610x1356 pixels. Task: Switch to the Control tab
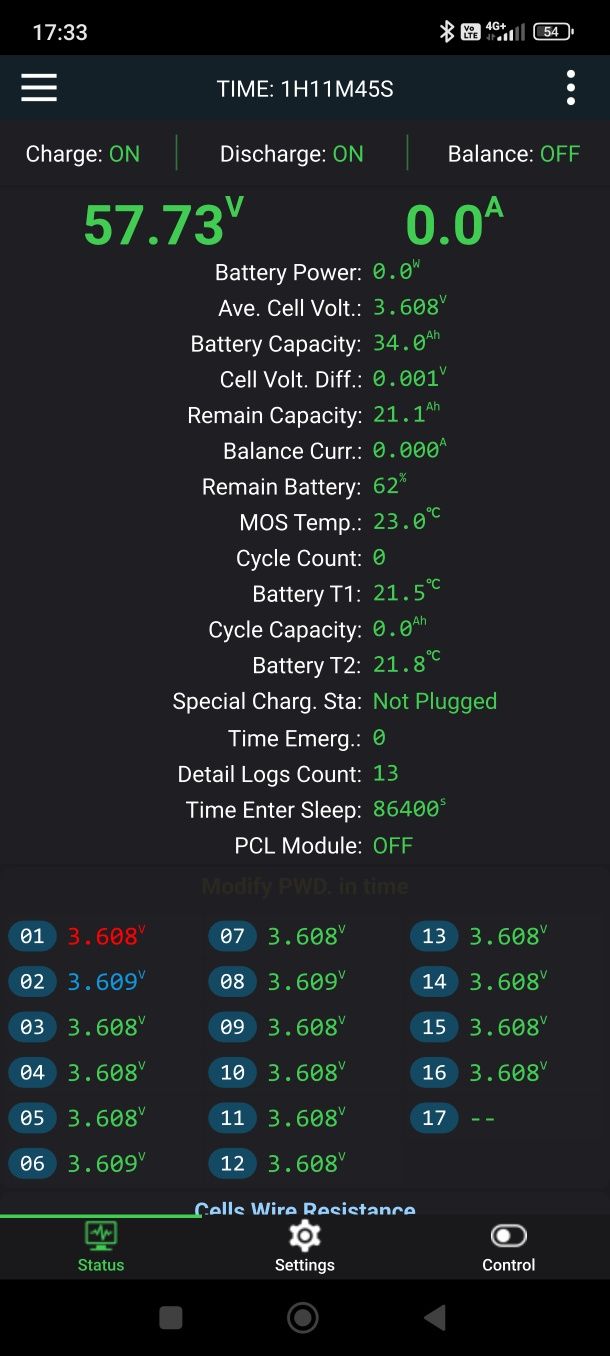[x=508, y=1246]
